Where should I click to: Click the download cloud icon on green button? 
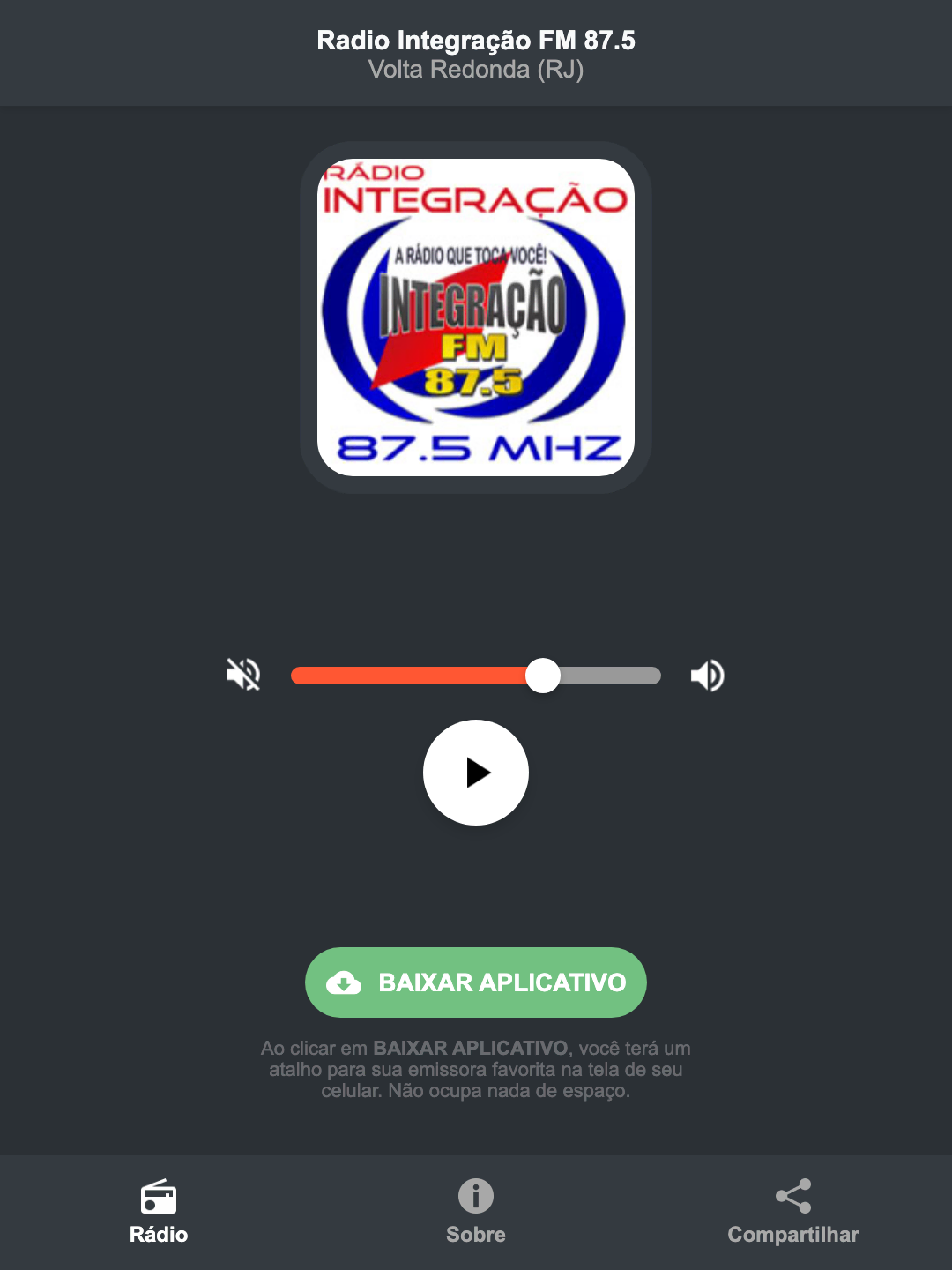pos(346,982)
